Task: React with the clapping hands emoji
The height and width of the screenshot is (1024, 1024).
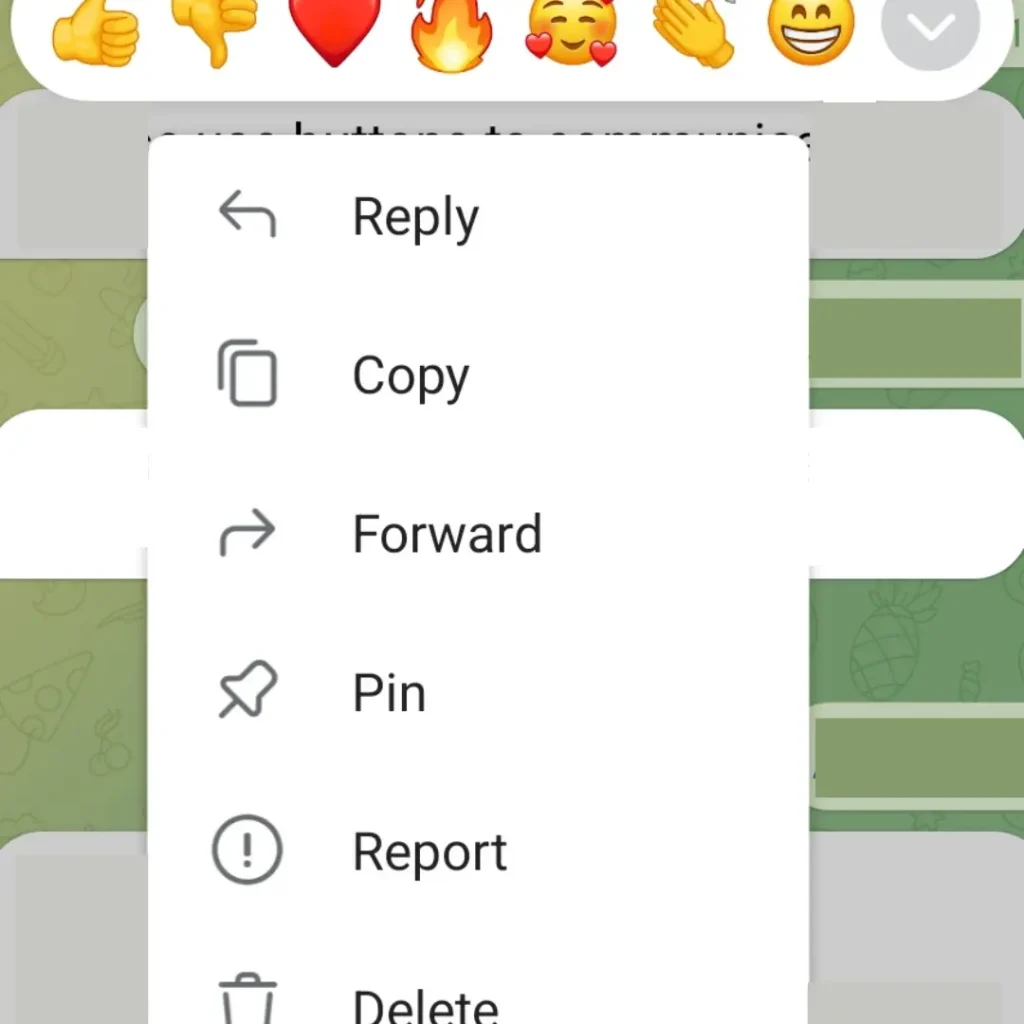Action: click(x=693, y=32)
